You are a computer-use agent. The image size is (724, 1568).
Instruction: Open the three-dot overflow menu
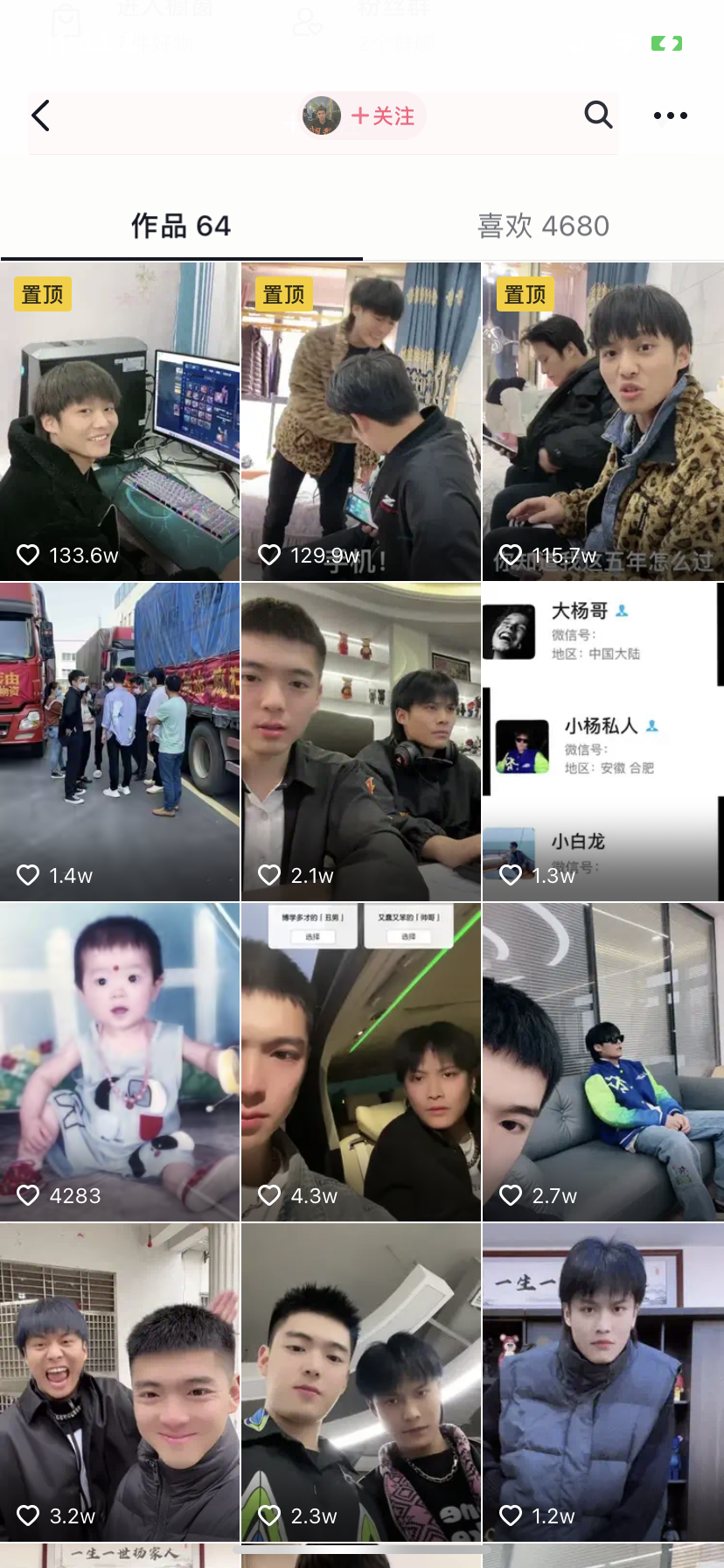[670, 115]
